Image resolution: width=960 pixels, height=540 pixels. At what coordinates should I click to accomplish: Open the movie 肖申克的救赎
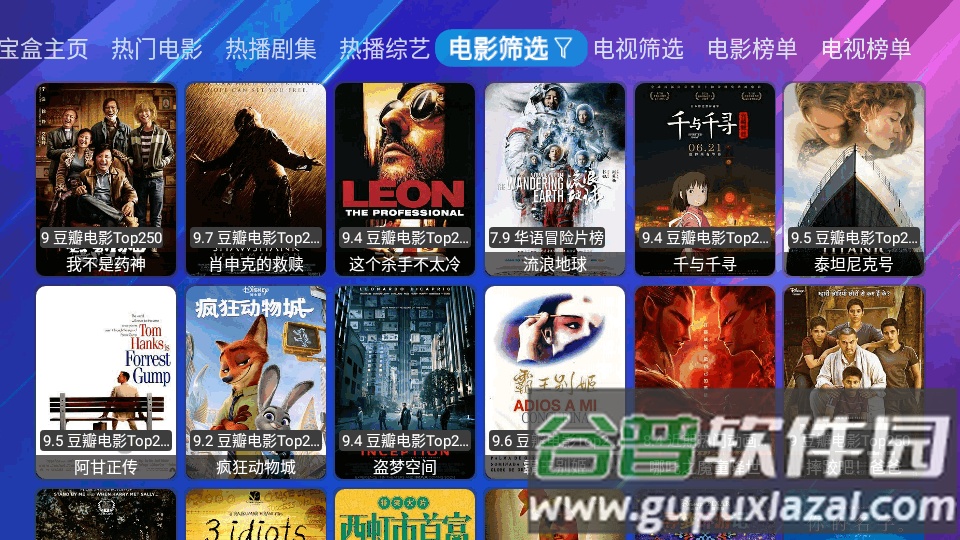[x=256, y=178]
